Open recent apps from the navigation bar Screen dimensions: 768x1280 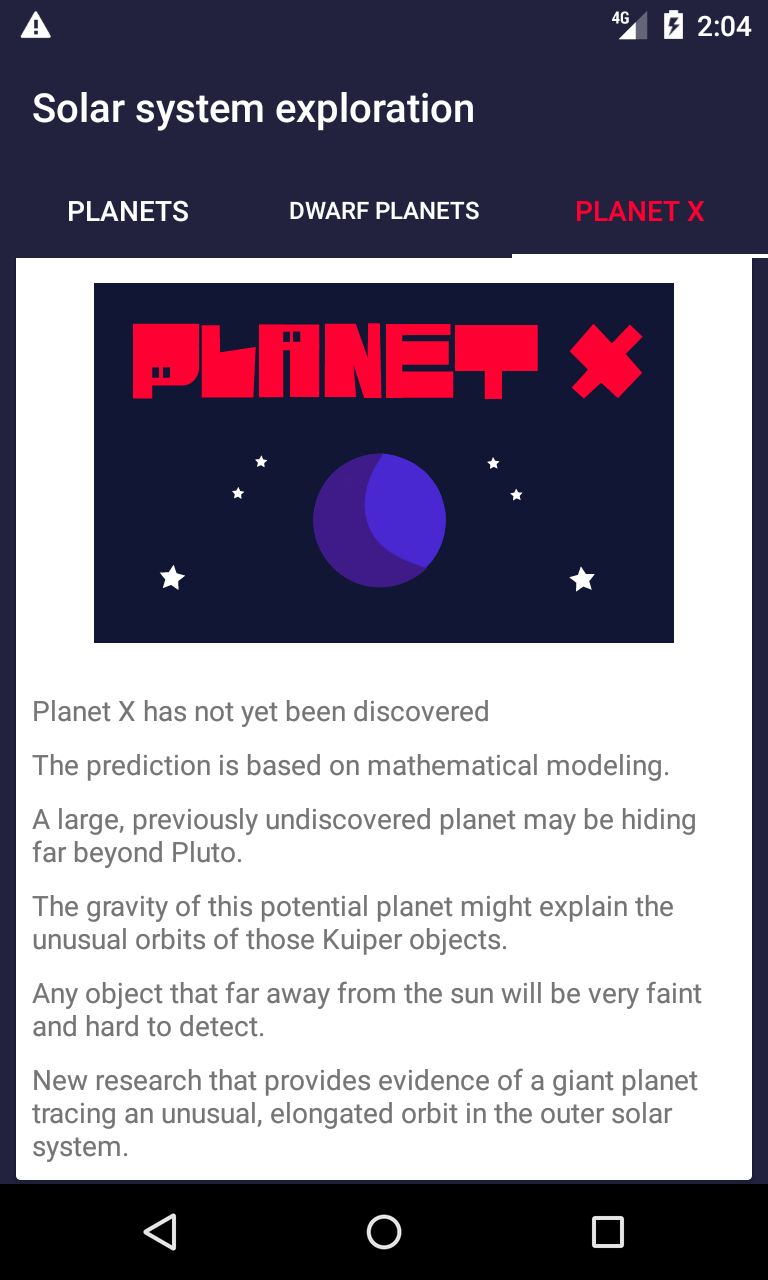point(608,1232)
